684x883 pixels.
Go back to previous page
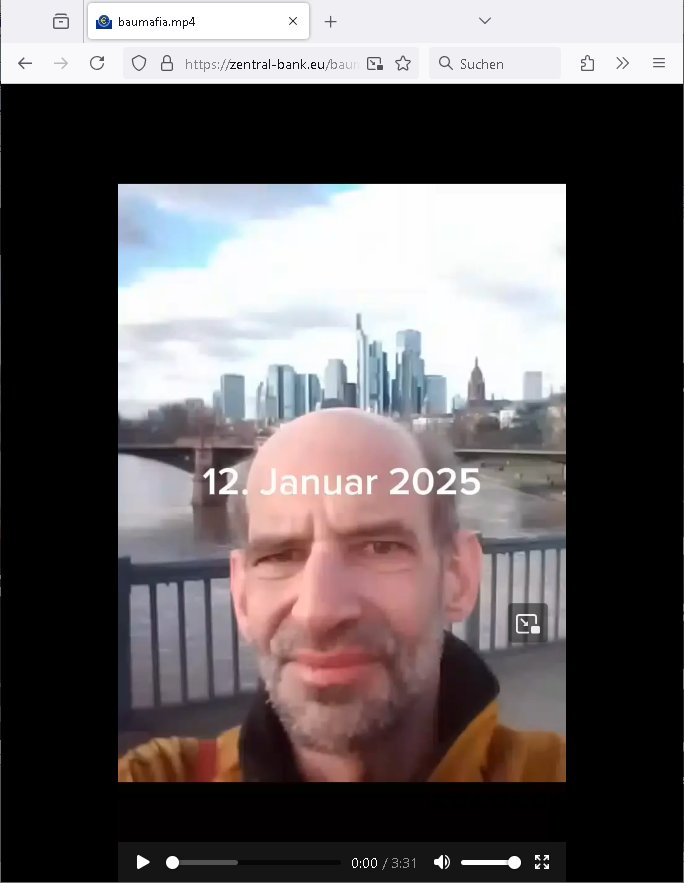(x=25, y=63)
